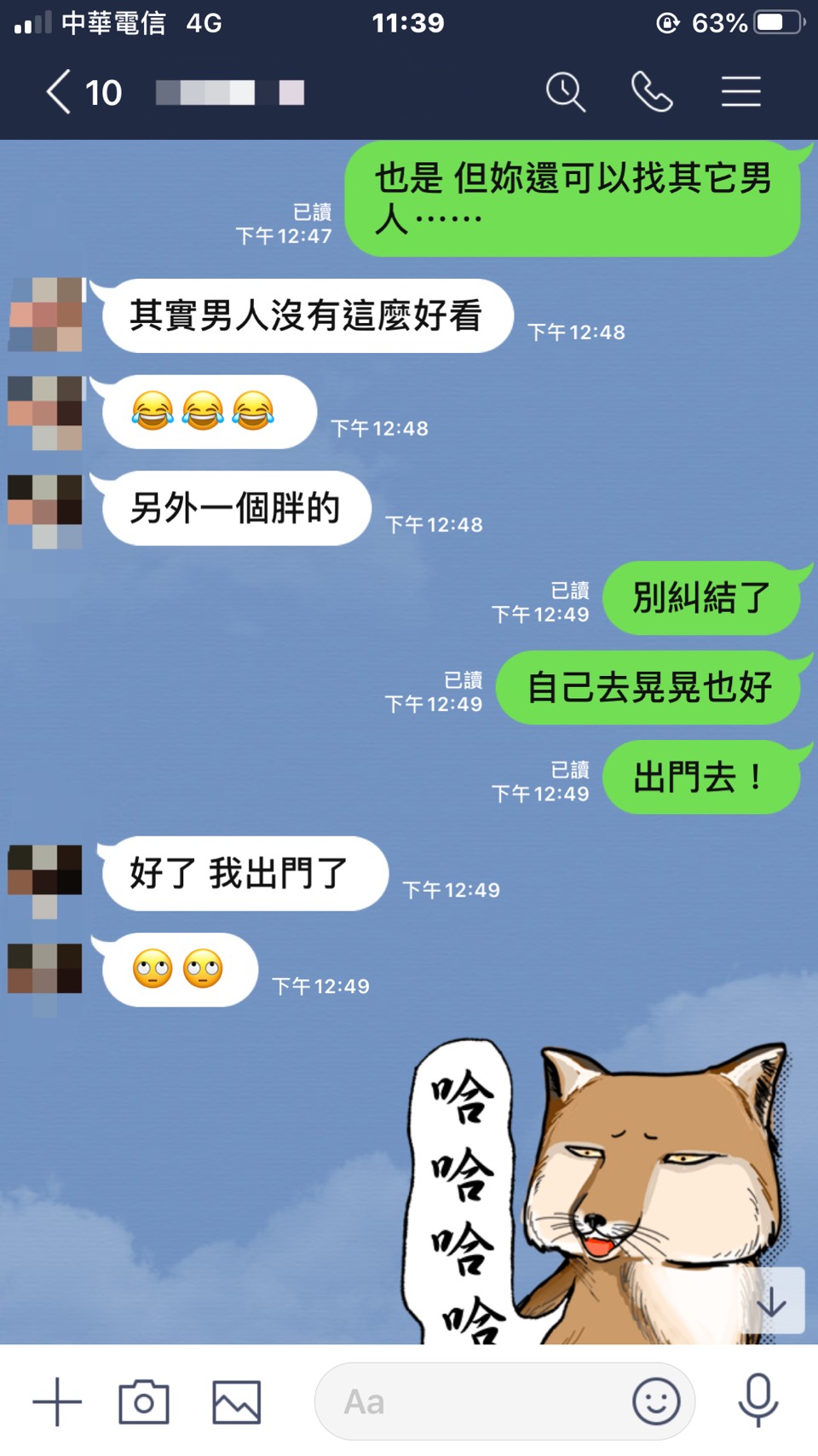Start a voice call
The width and height of the screenshot is (818, 1456).
(x=652, y=92)
